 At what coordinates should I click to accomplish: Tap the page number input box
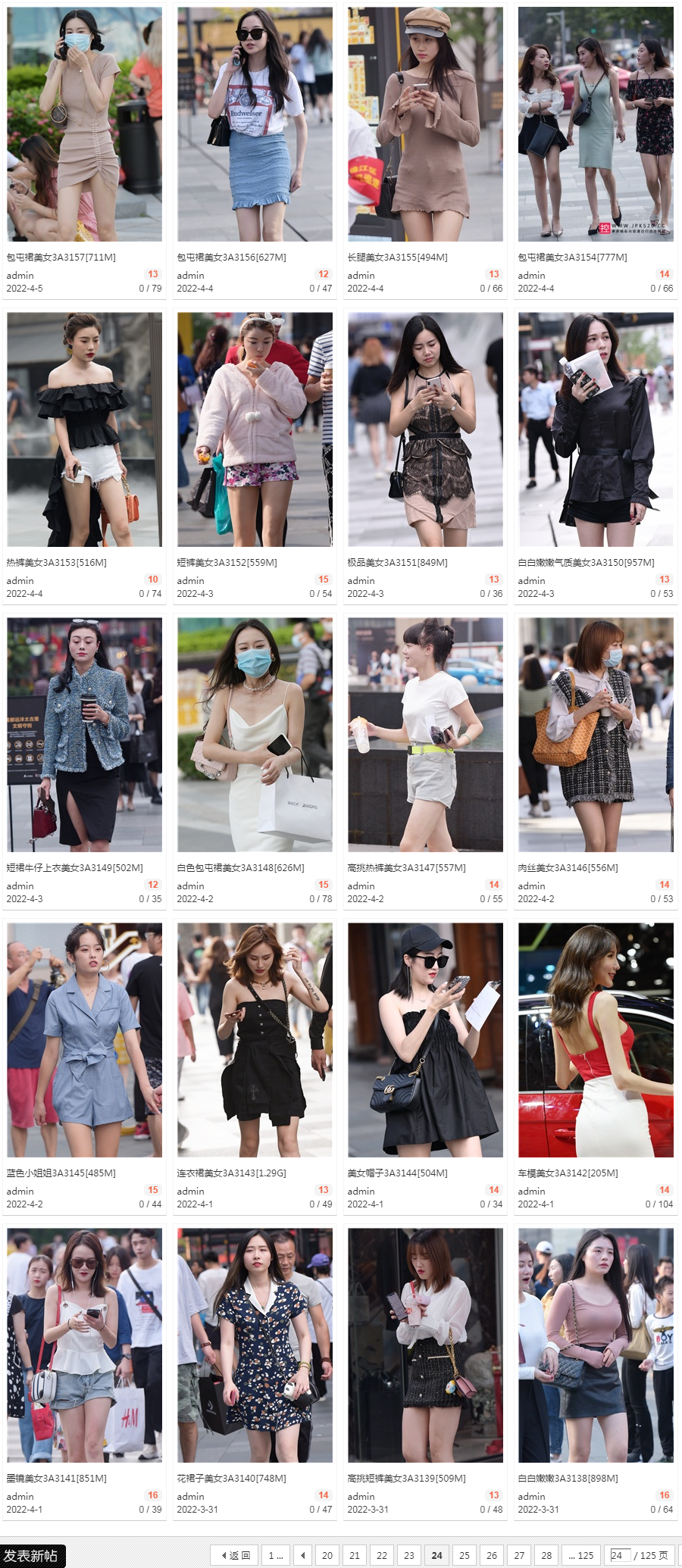620,1555
